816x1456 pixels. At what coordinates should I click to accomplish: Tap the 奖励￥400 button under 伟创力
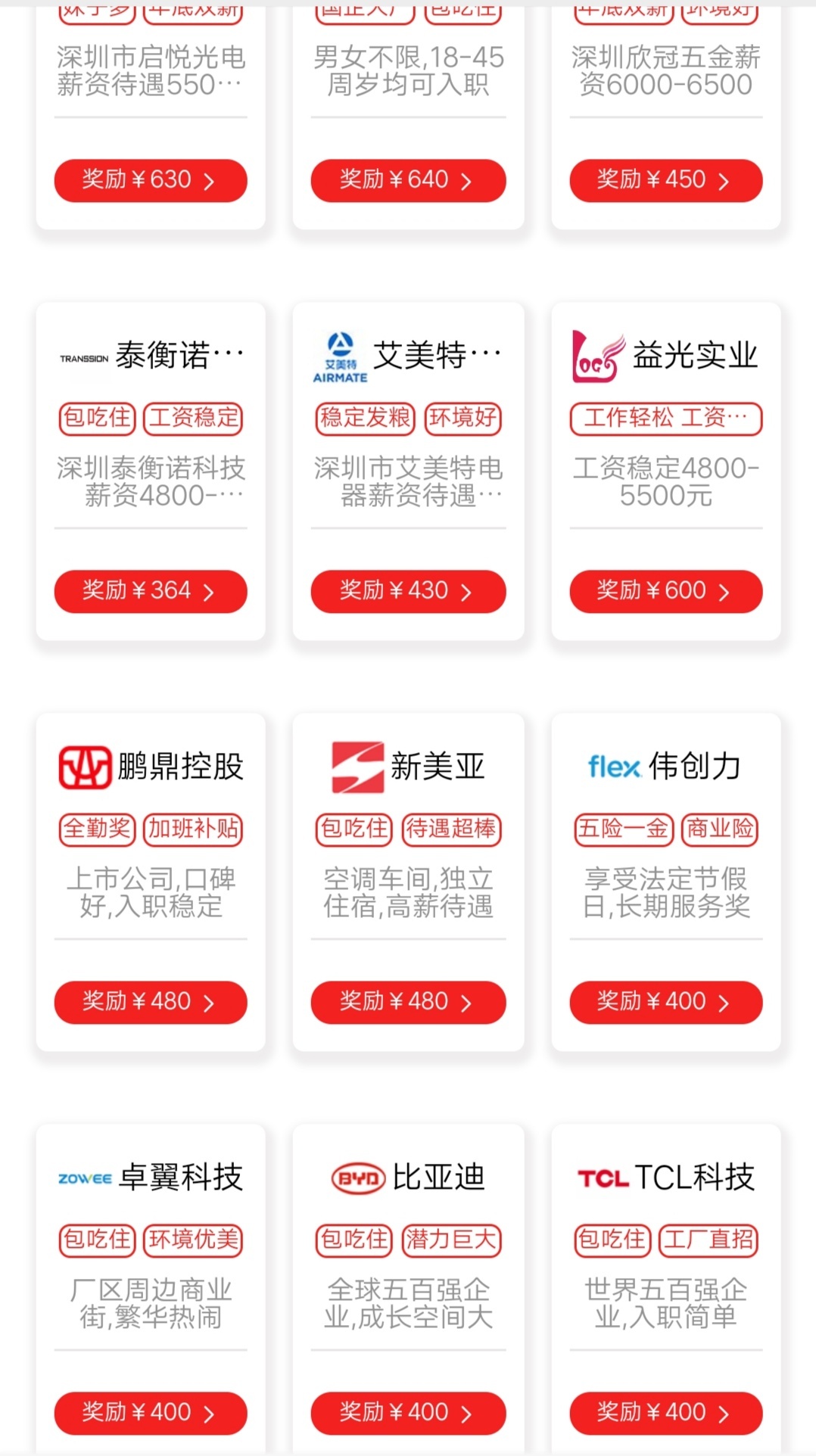666,1002
